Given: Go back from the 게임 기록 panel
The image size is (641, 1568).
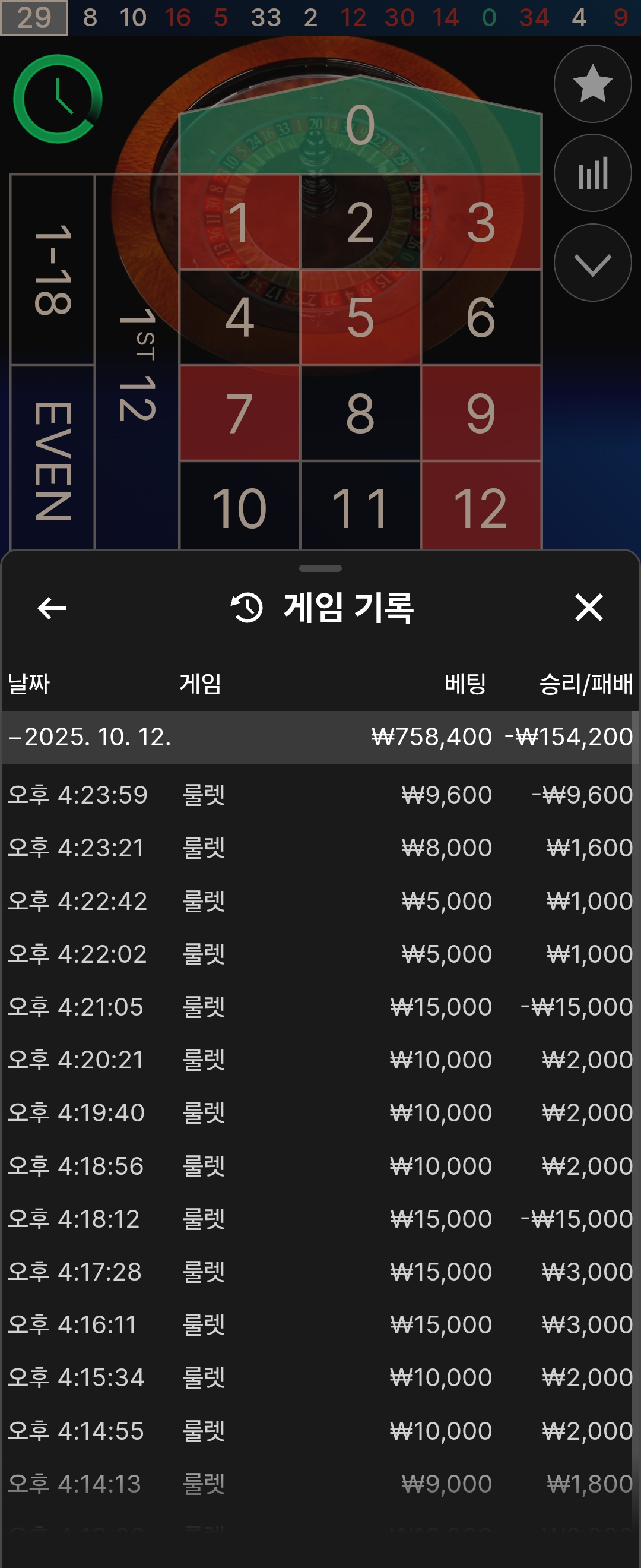Looking at the screenshot, I should click(x=52, y=608).
